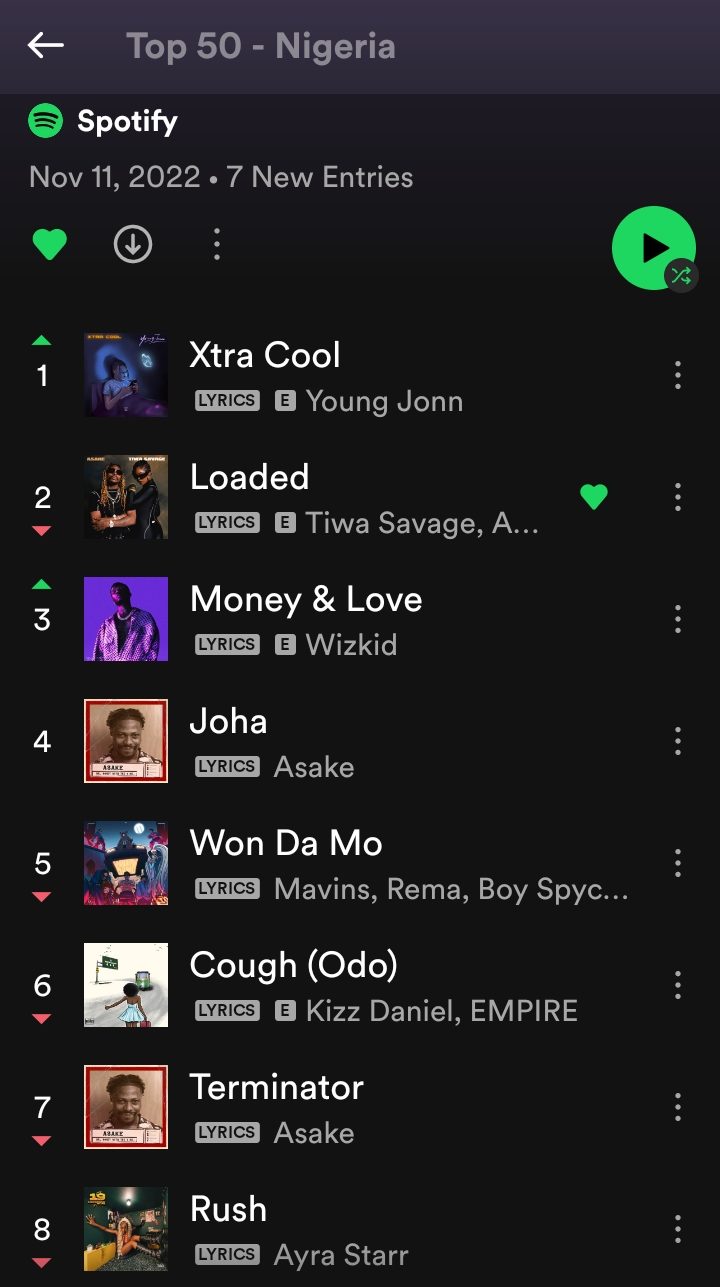Open options for Cough (Odo)

(678, 985)
